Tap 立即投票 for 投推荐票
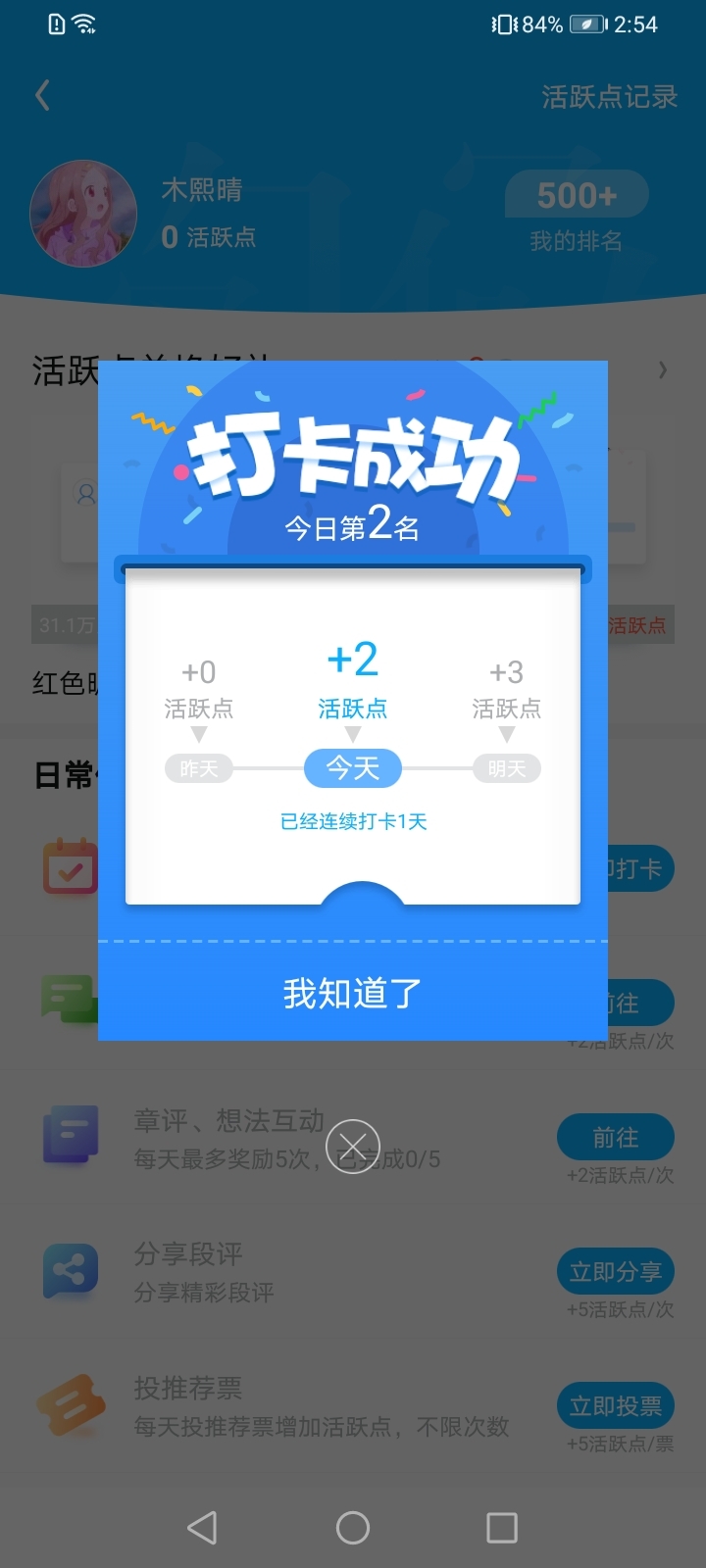Image resolution: width=706 pixels, height=1568 pixels. click(x=615, y=1406)
